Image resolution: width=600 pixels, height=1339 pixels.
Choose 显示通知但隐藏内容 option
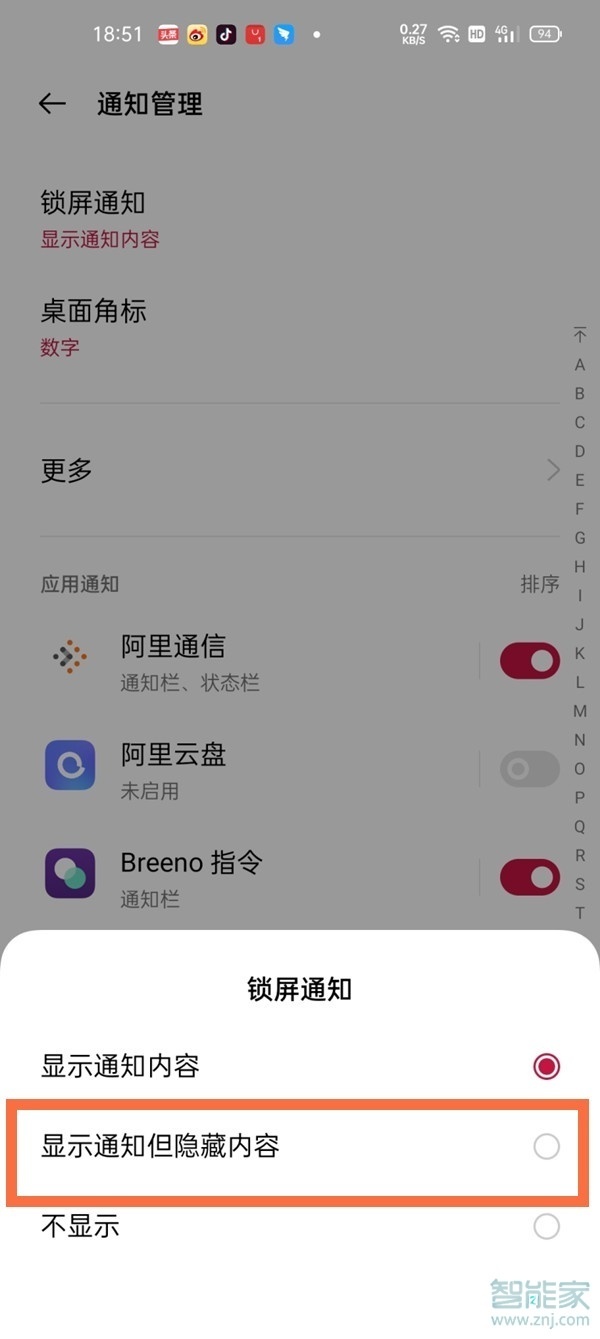click(x=546, y=1146)
